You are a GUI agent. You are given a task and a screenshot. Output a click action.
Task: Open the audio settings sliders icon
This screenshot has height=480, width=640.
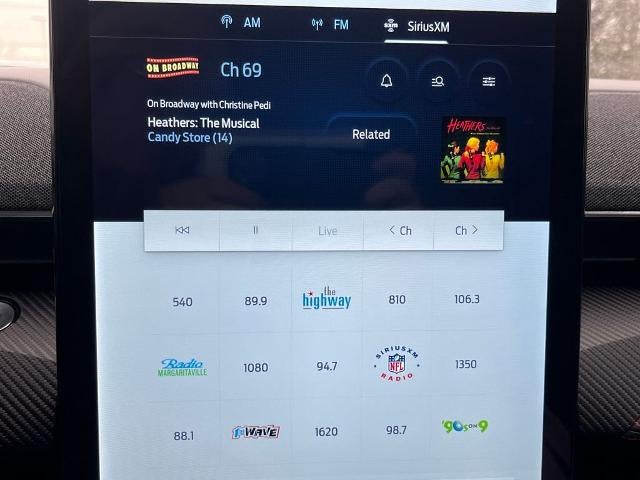[488, 81]
